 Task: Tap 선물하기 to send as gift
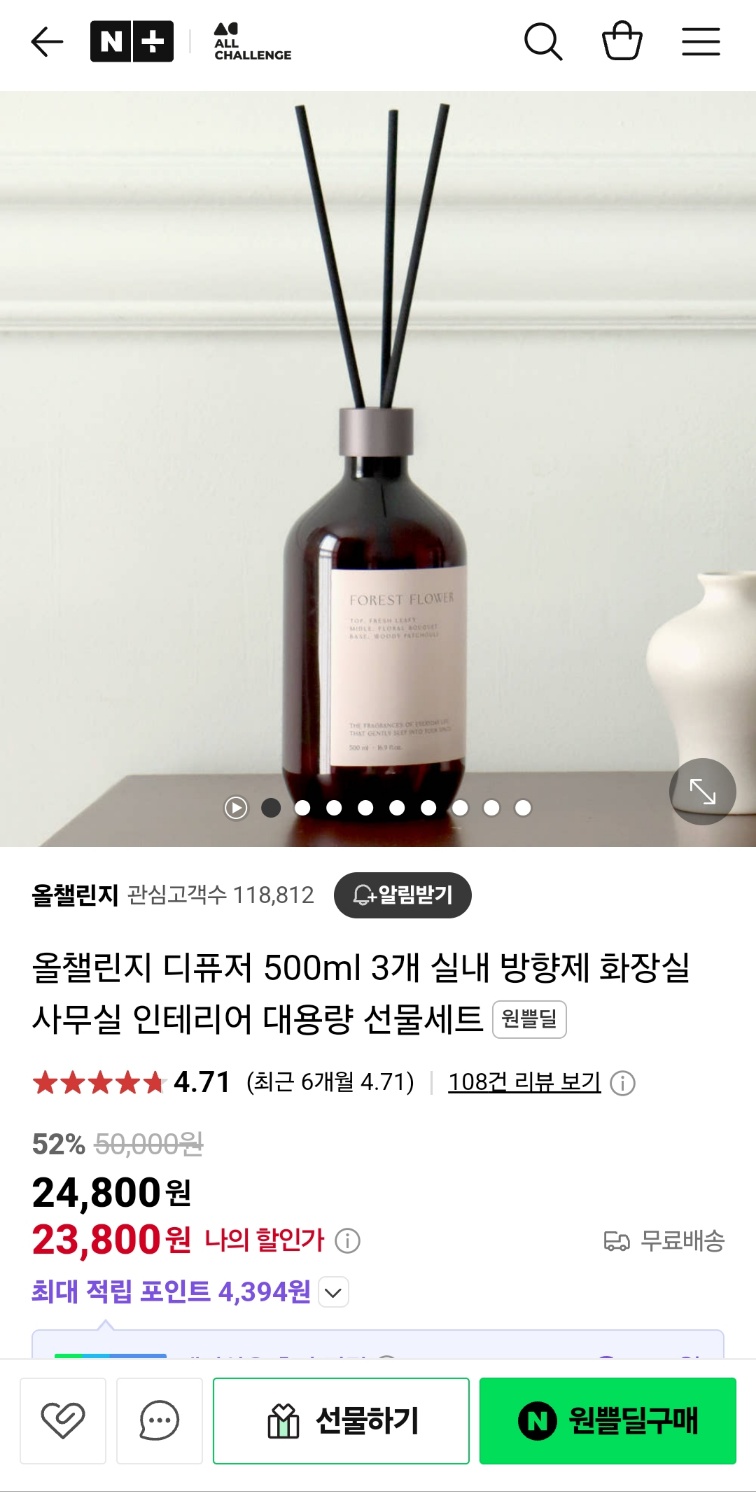click(341, 1420)
